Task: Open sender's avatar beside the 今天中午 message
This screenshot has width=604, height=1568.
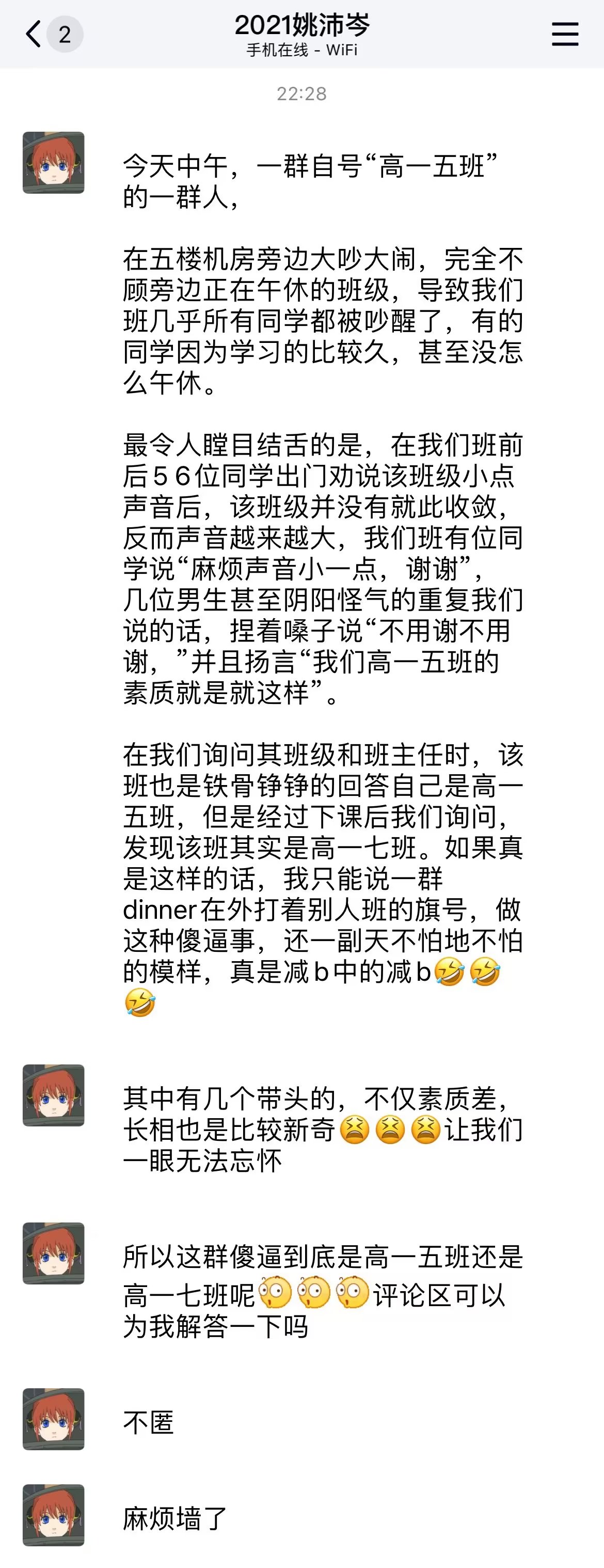Action: pos(54,163)
